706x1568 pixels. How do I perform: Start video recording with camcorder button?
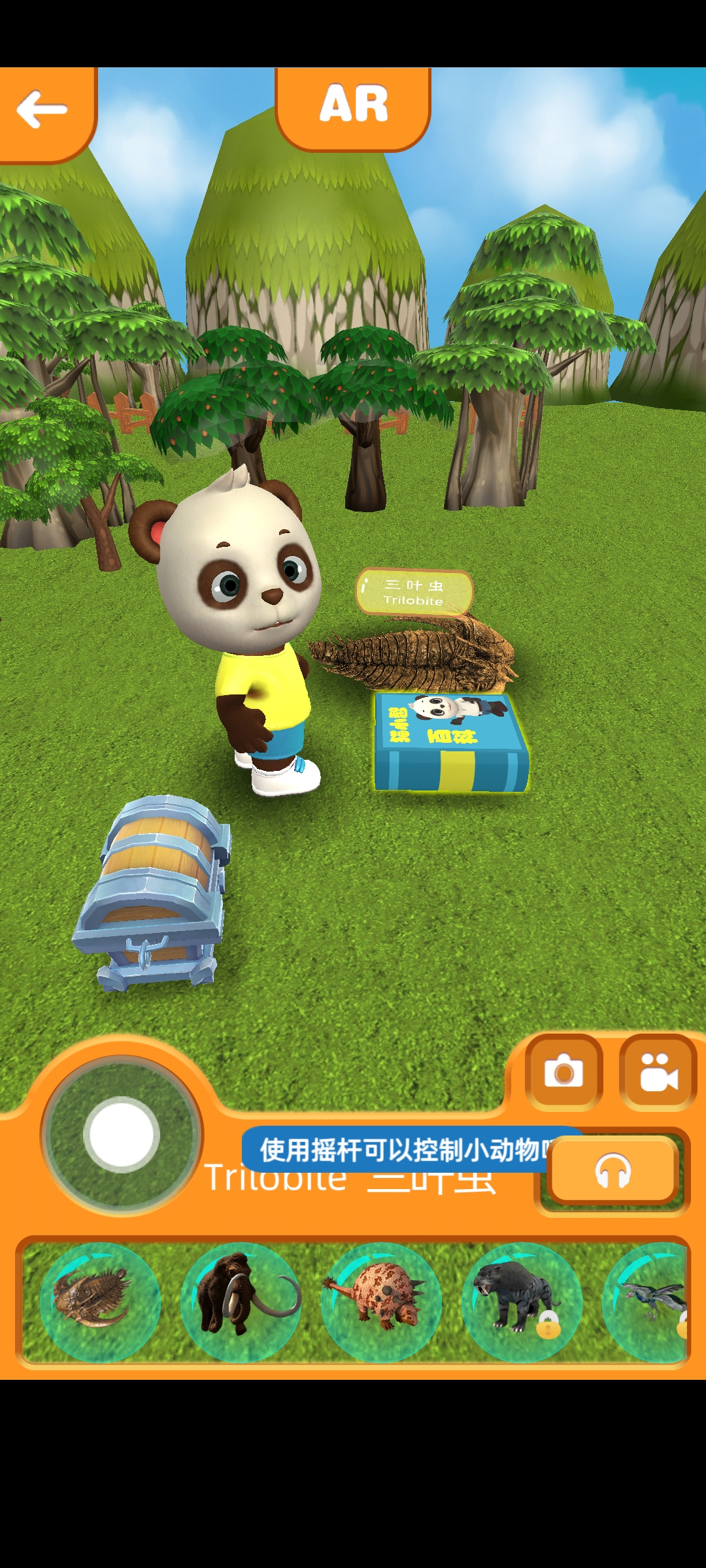point(658,1073)
